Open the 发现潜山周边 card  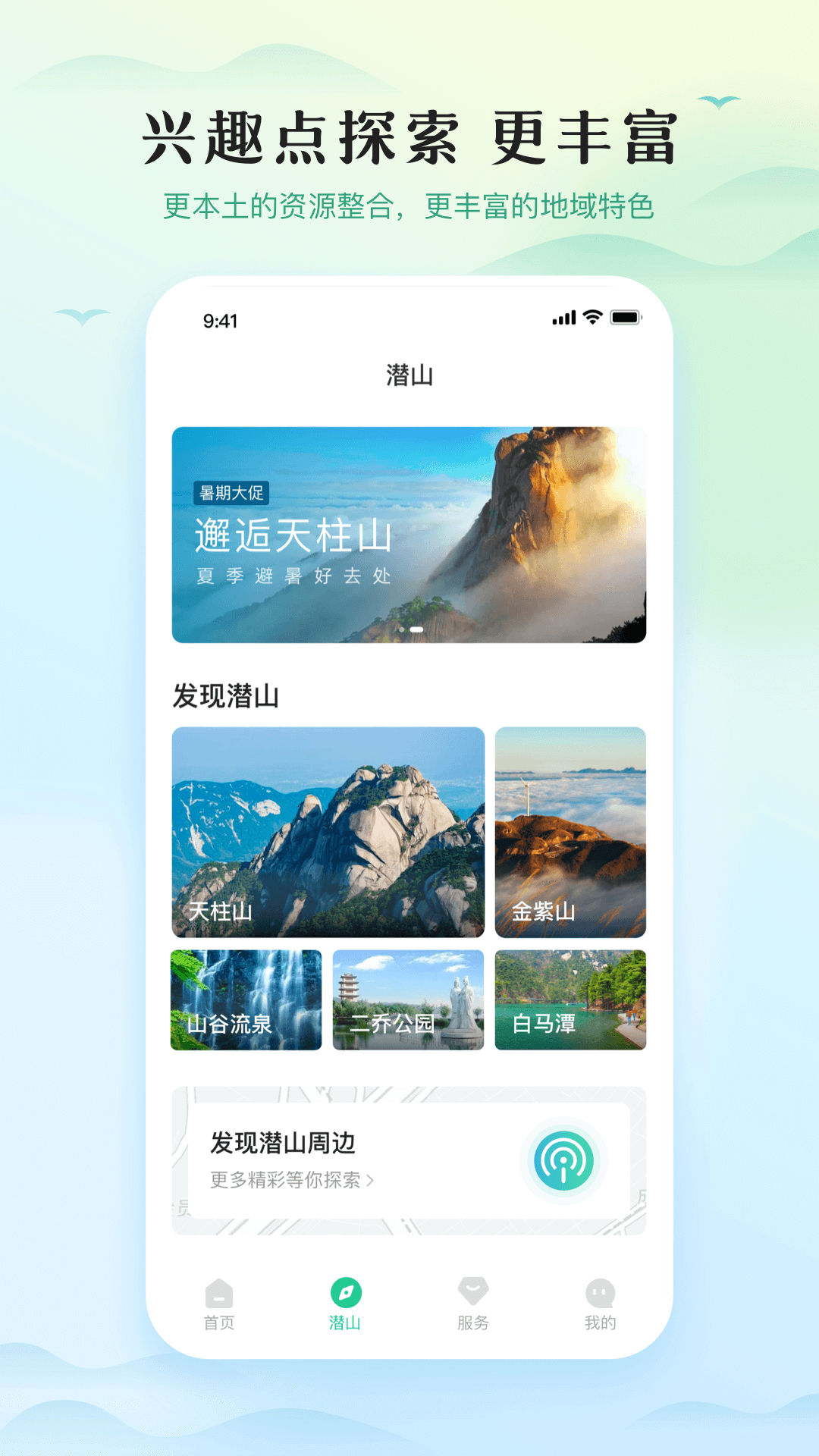pos(409,1156)
